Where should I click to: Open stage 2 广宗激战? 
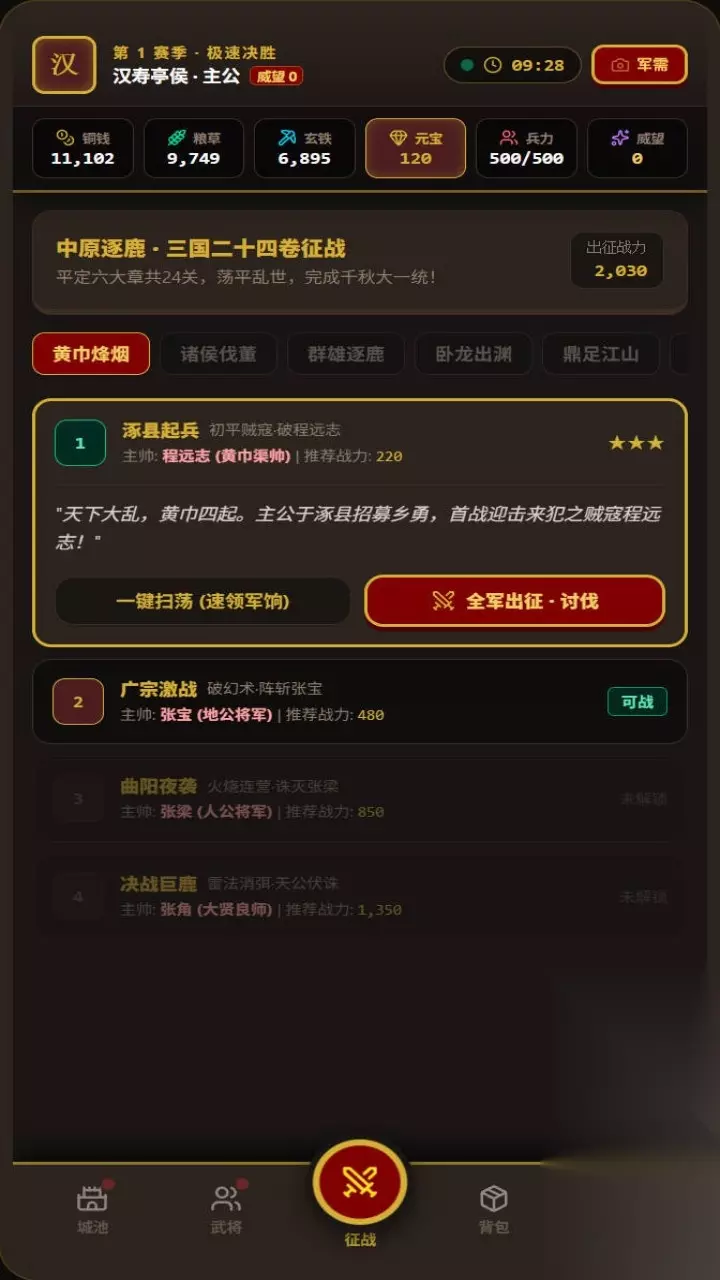coord(360,701)
